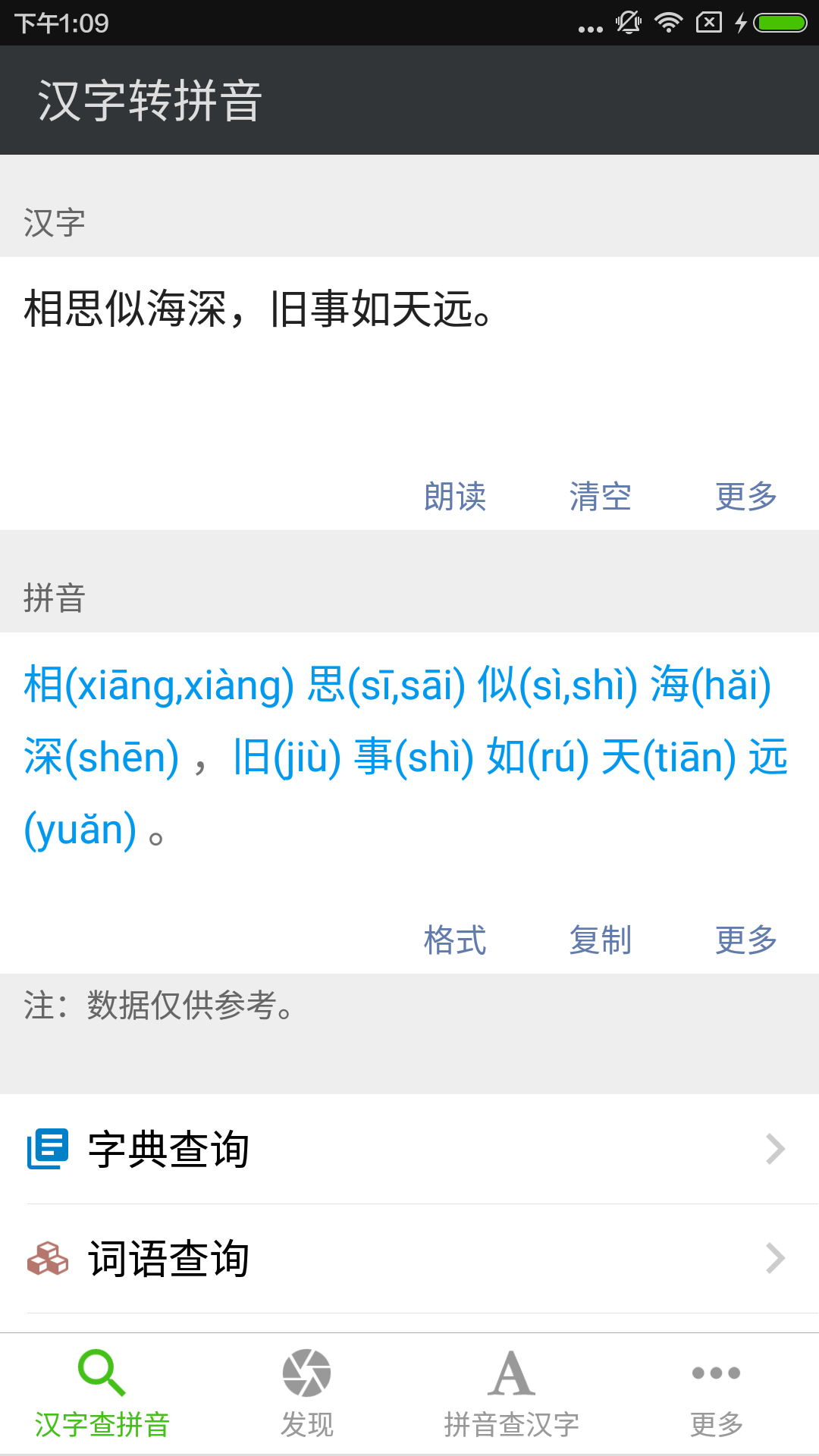Copy the pinyin result with 复制
This screenshot has width=819, height=1456.
600,940
